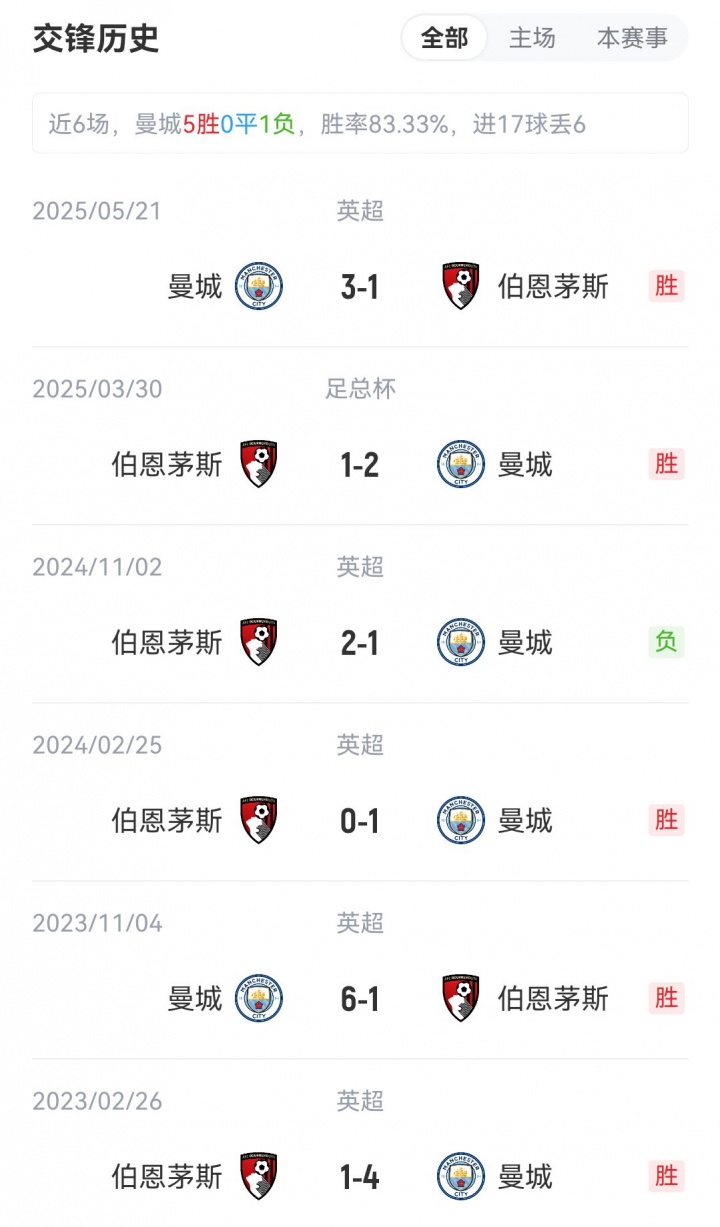The width and height of the screenshot is (720, 1227).
Task: View the 2025/03/30 足总杯 match details
Action: [360, 465]
